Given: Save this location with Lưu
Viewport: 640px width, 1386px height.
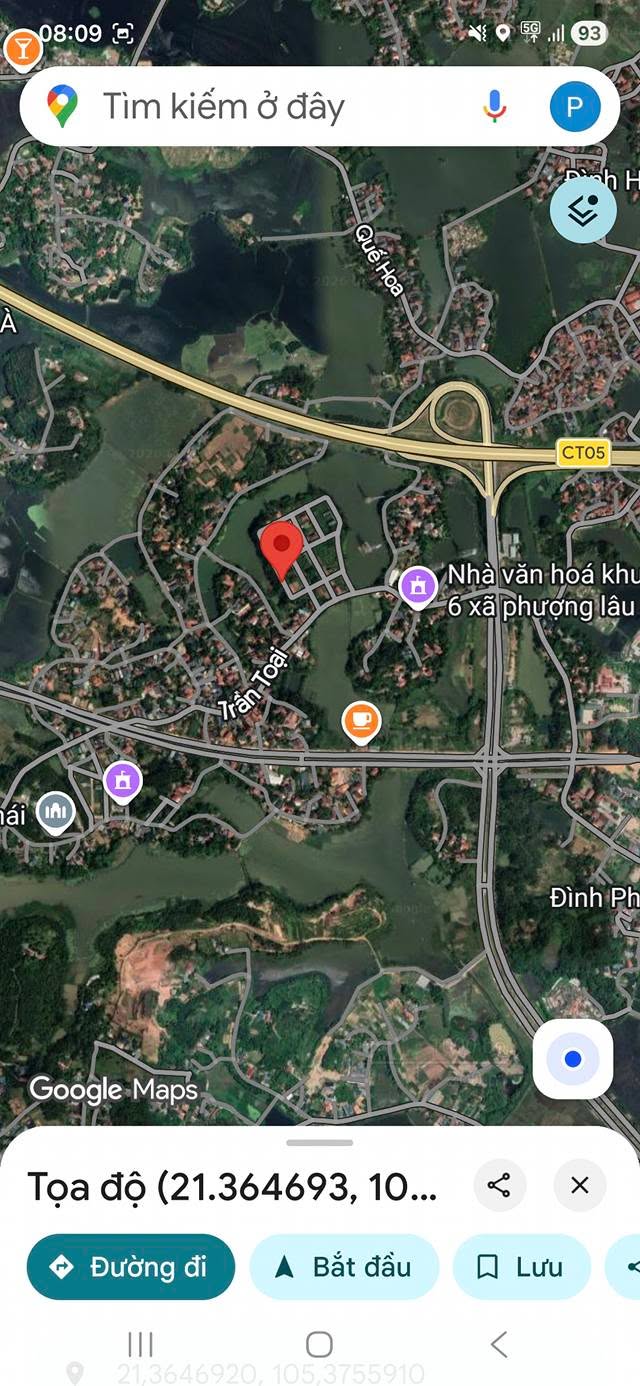Looking at the screenshot, I should 521,1267.
